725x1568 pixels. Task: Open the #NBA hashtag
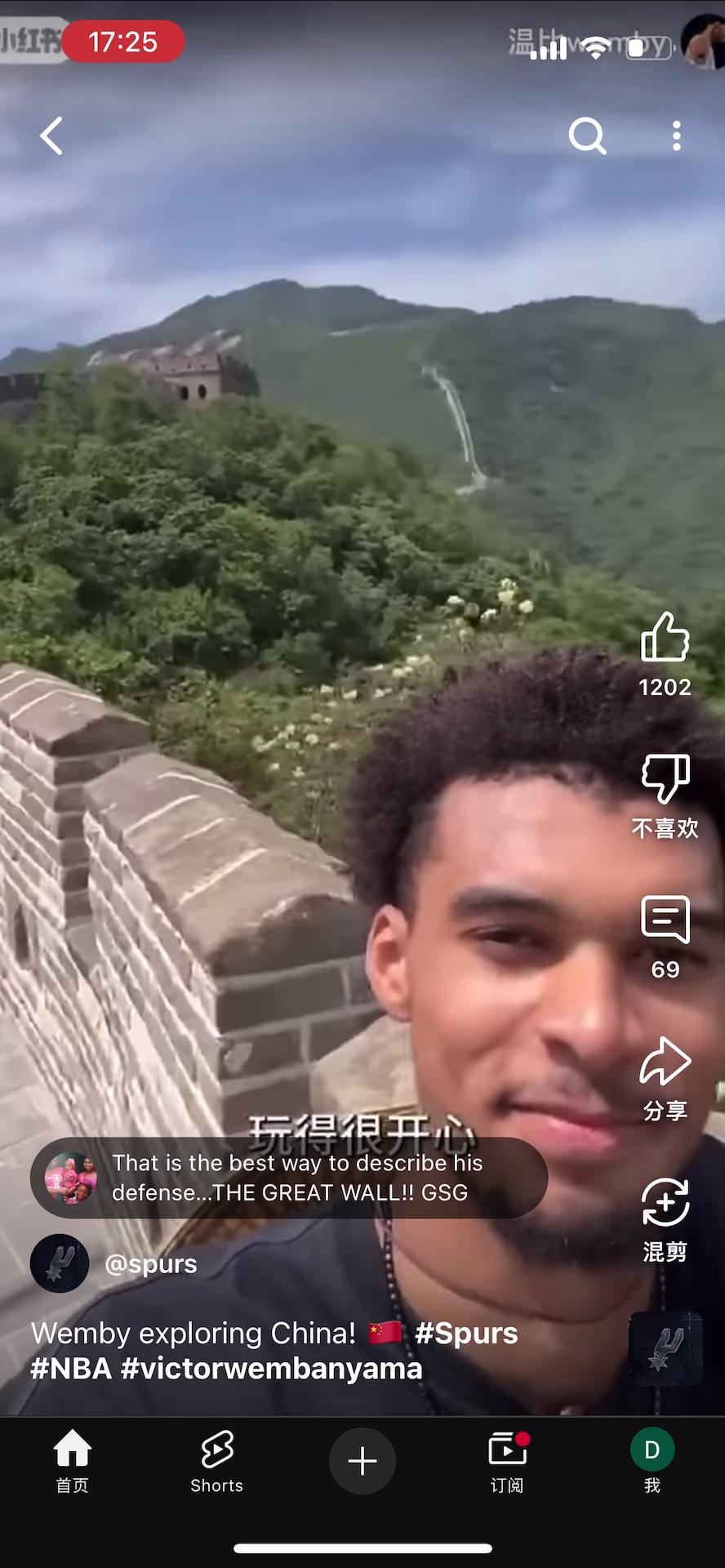(x=70, y=1368)
